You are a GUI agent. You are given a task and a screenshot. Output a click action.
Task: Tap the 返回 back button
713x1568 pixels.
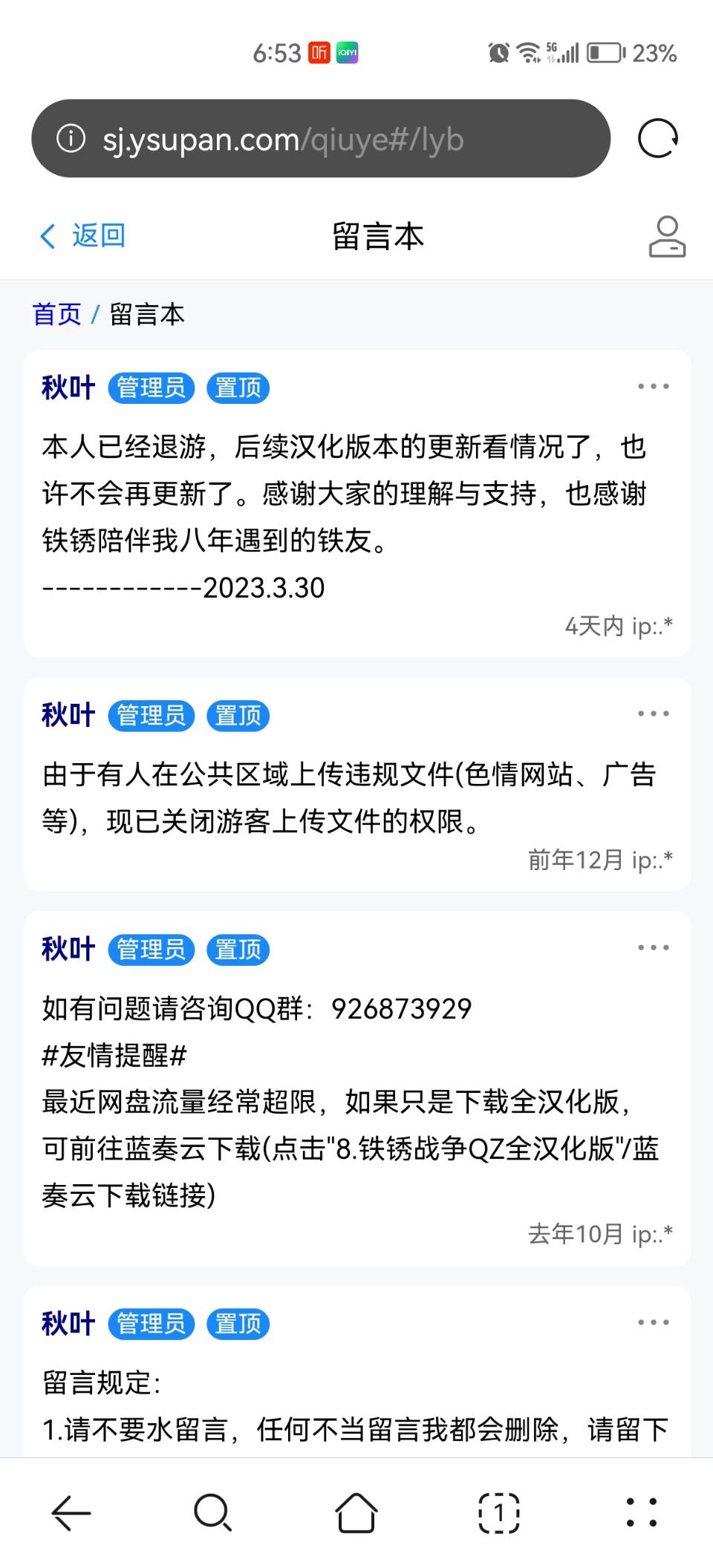click(82, 236)
